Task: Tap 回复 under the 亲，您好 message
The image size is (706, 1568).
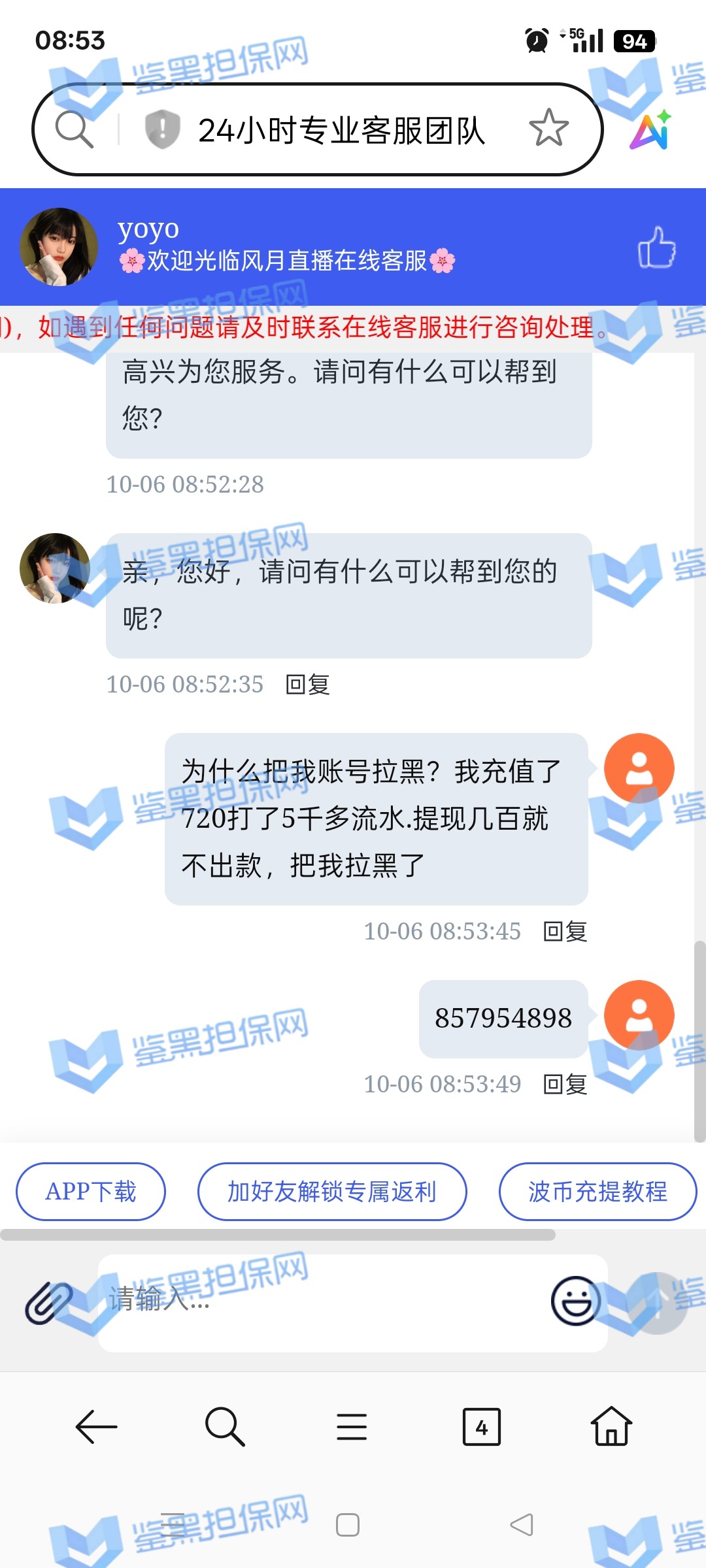Action: click(308, 685)
